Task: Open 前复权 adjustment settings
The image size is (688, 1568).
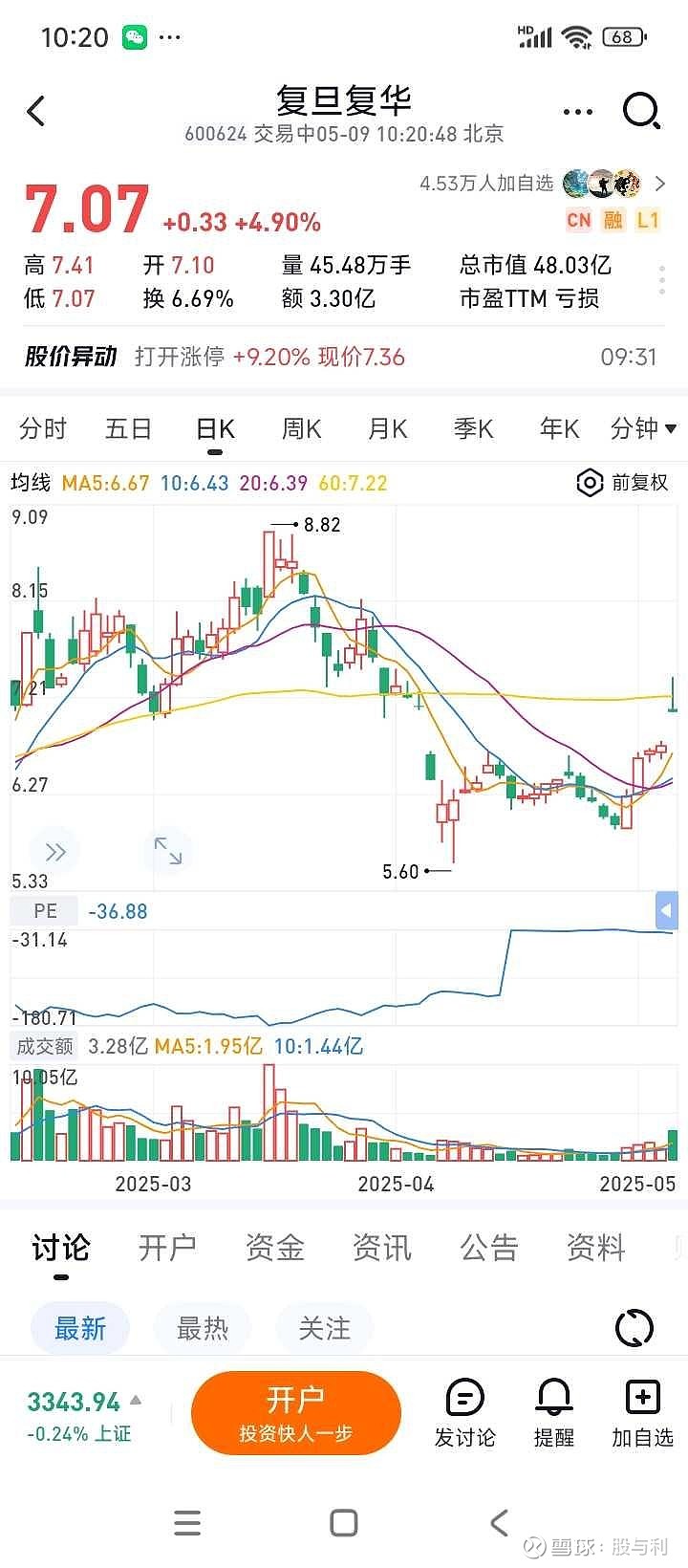Action: pyautogui.click(x=623, y=483)
